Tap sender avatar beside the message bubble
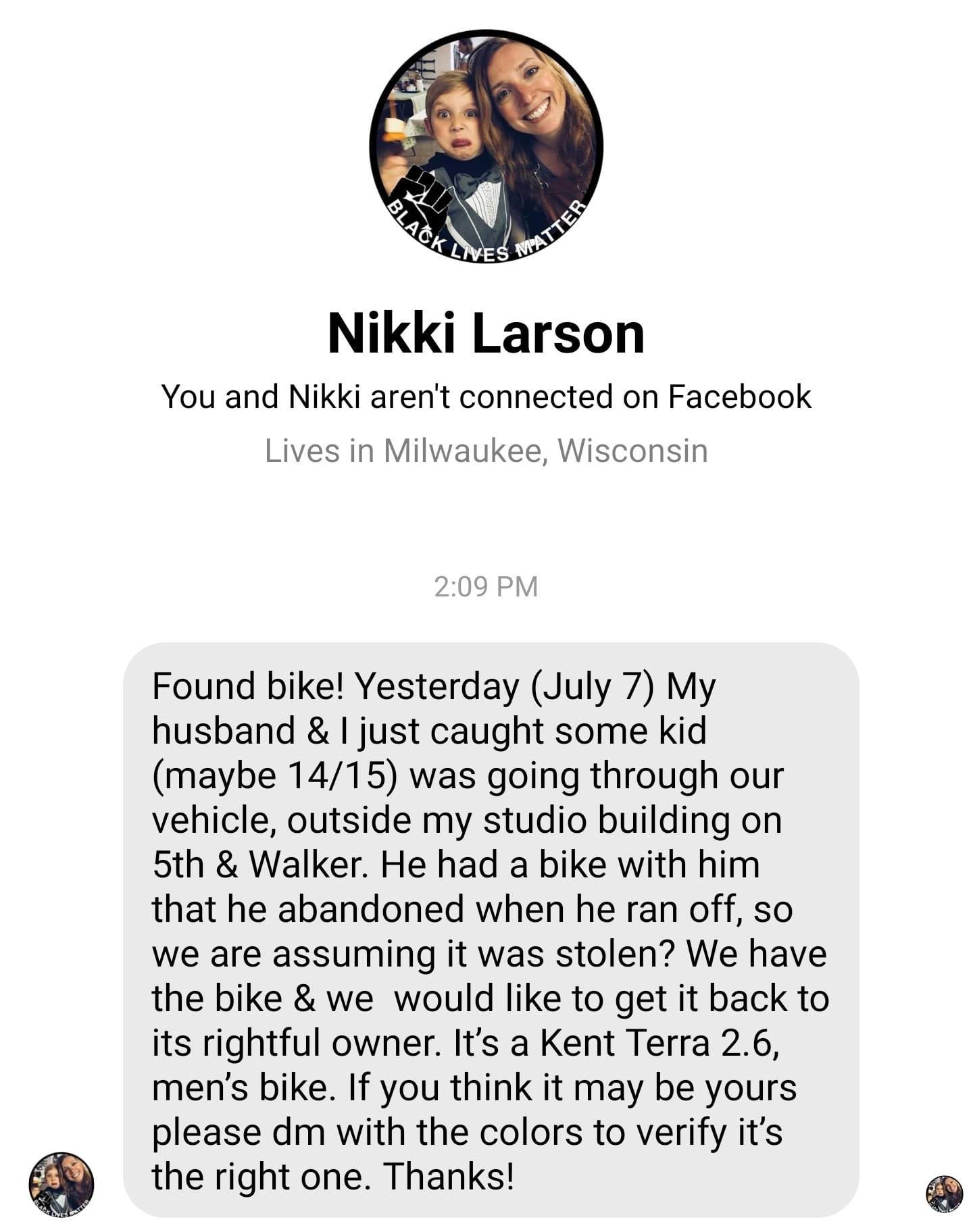This screenshot has width=973, height=1232. [x=61, y=1184]
